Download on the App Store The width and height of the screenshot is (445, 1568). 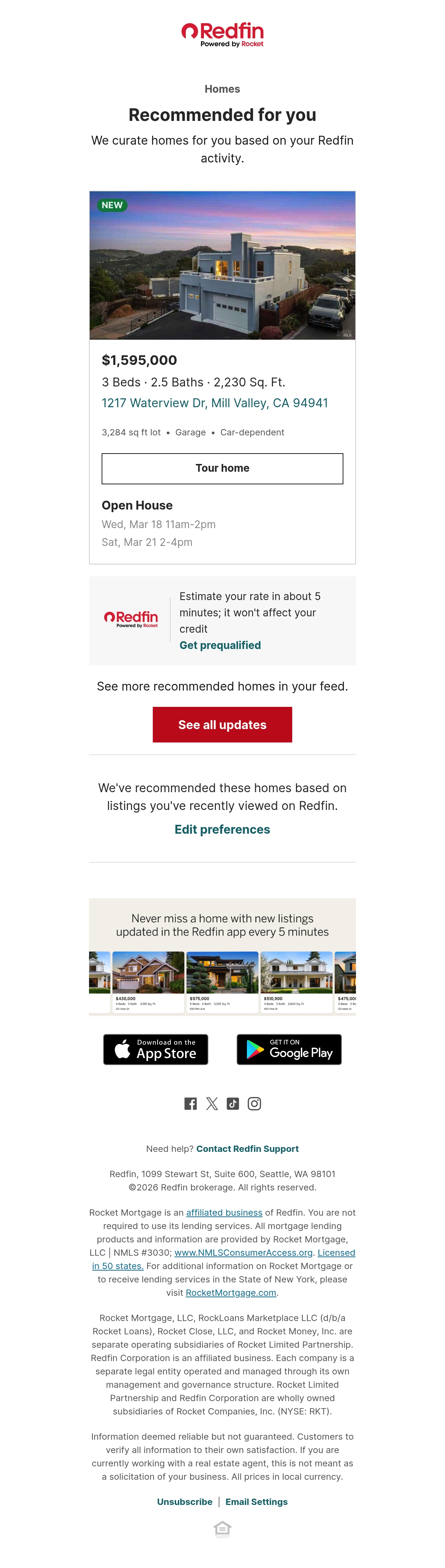(x=156, y=1050)
